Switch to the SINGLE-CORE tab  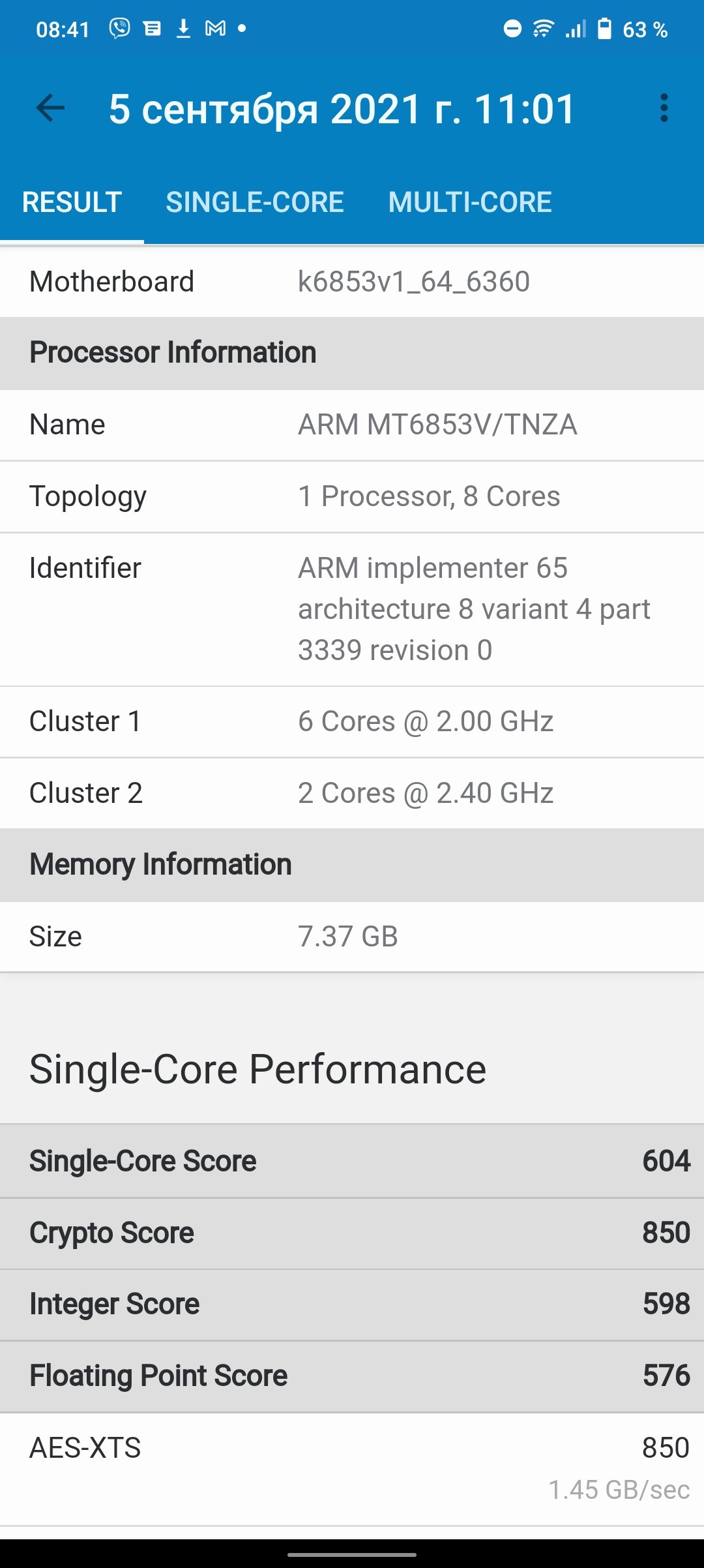(x=255, y=202)
